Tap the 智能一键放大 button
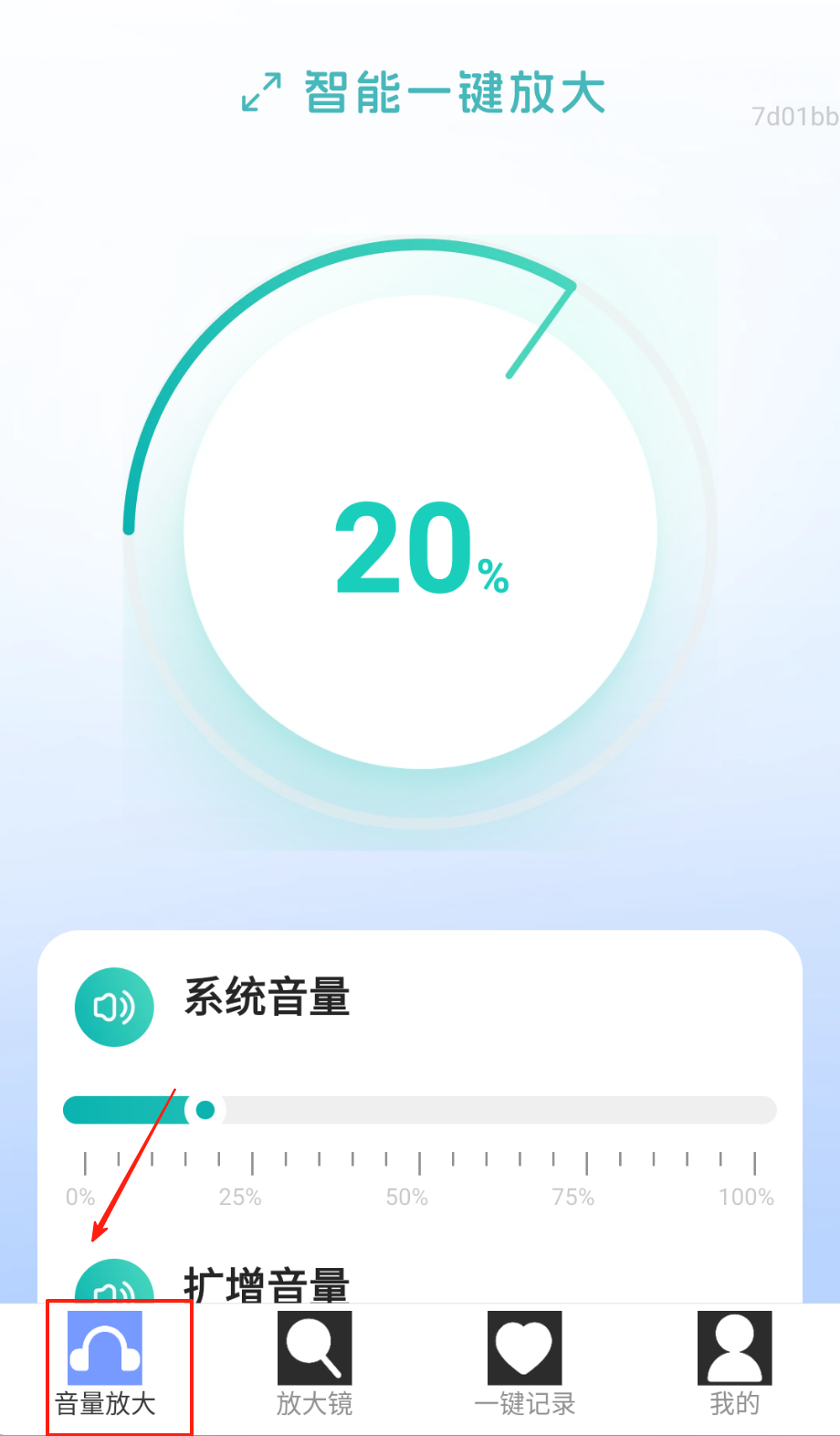The width and height of the screenshot is (840, 1436). click(x=424, y=93)
